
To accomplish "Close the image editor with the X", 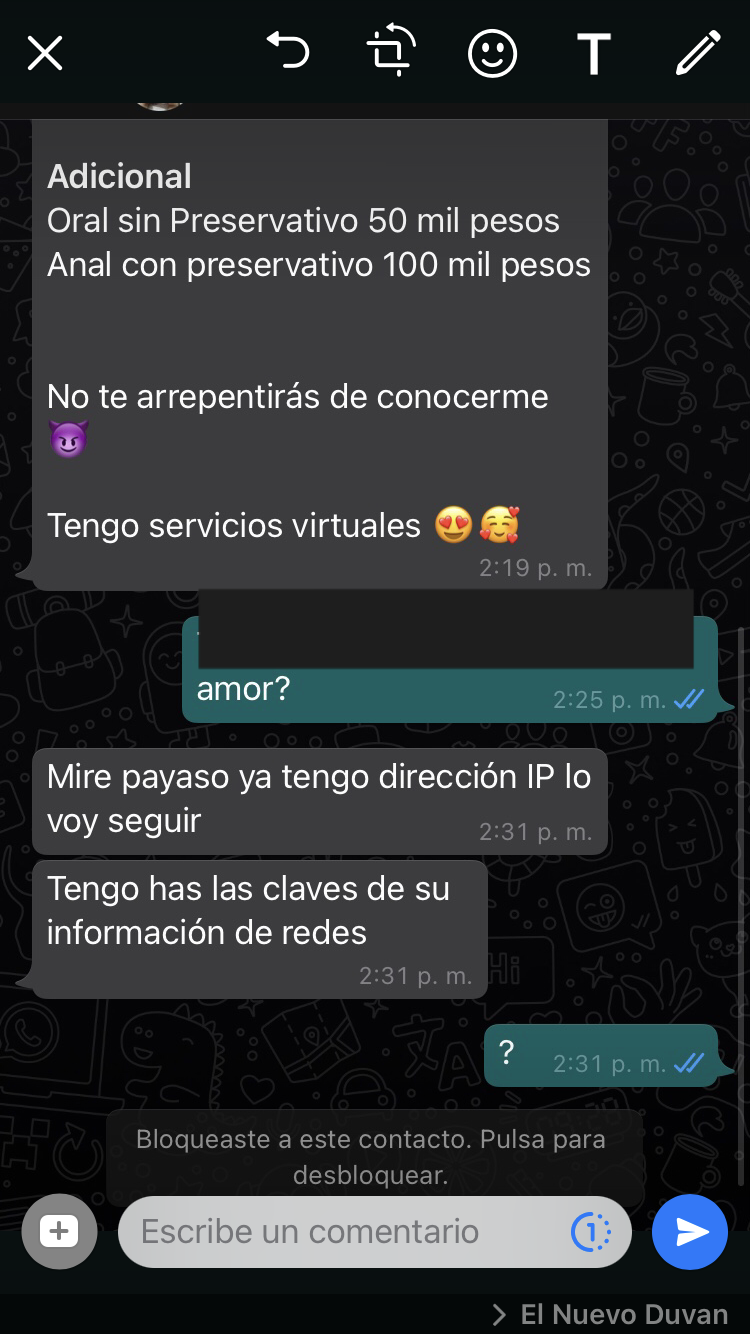I will pyautogui.click(x=45, y=53).
